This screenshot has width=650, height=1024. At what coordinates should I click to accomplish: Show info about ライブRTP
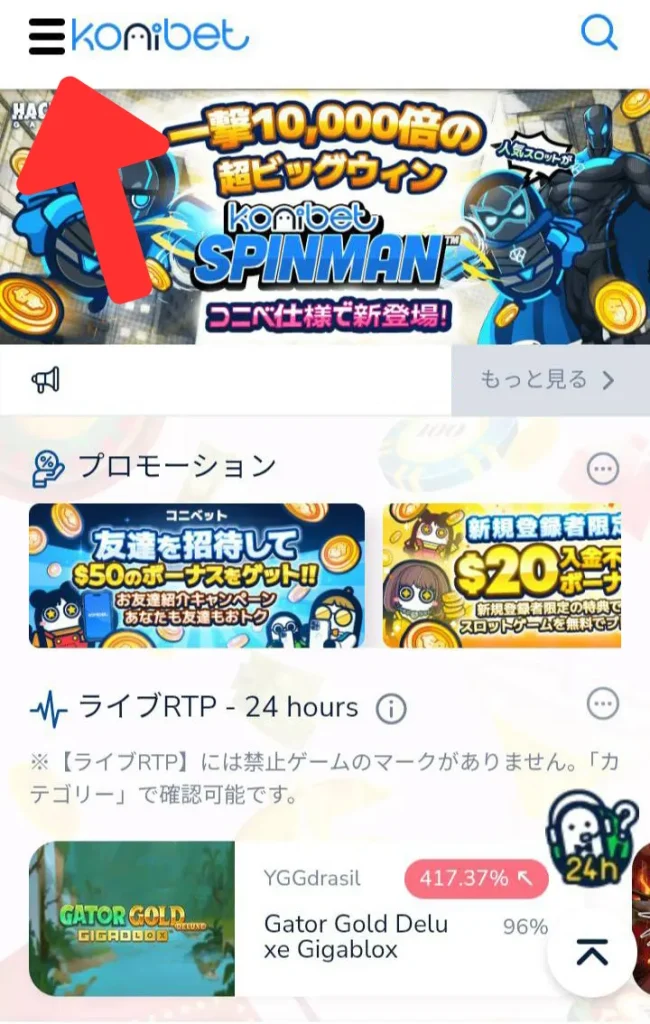pyautogui.click(x=391, y=709)
